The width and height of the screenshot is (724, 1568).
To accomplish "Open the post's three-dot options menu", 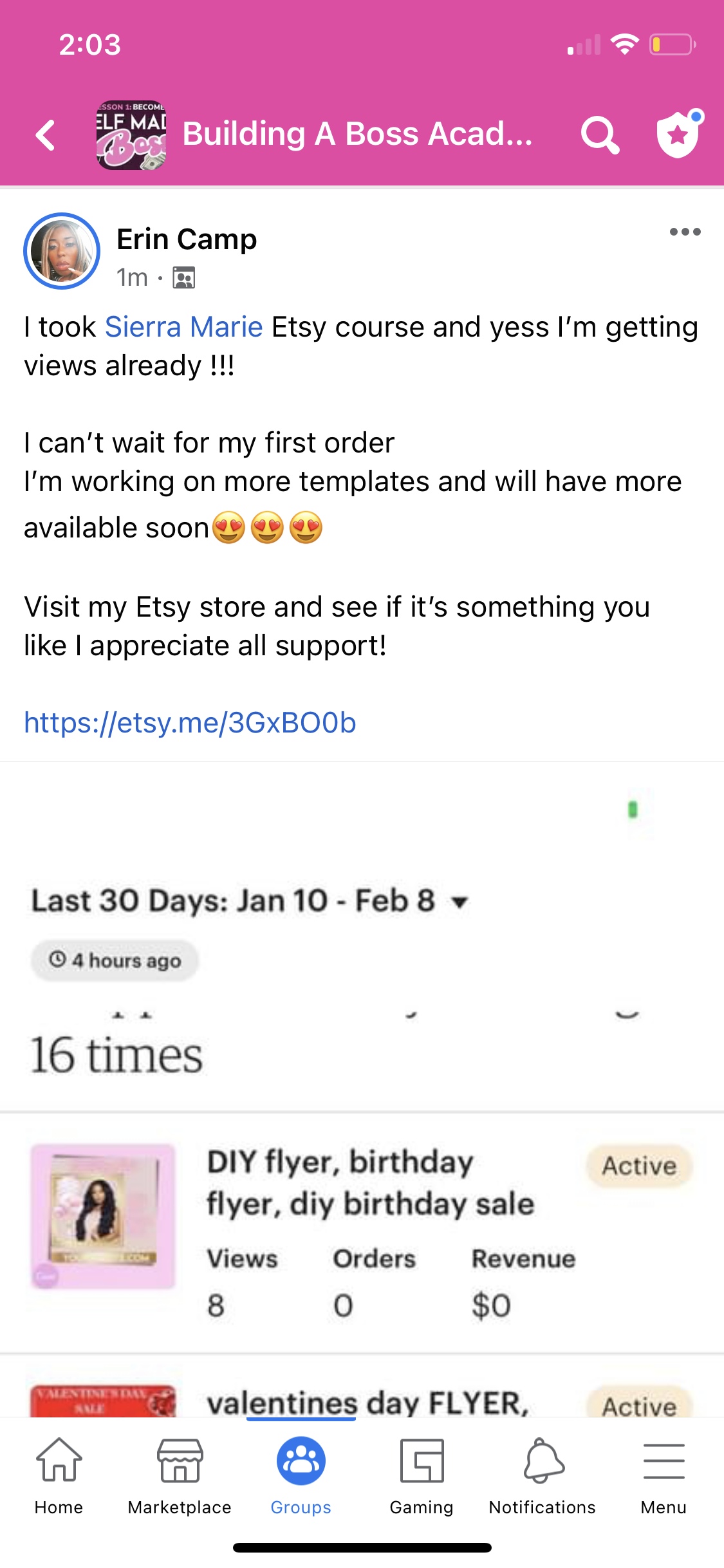I will point(685,232).
